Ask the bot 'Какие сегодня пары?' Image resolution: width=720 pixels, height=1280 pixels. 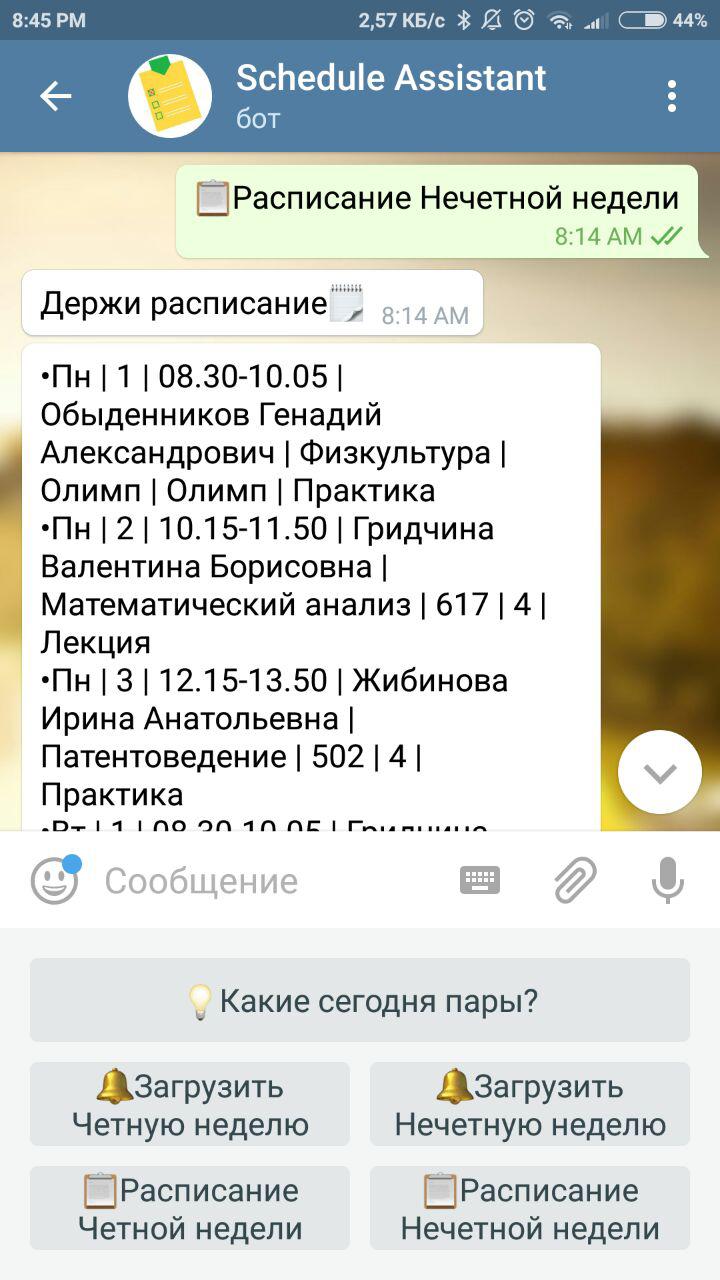coord(360,999)
